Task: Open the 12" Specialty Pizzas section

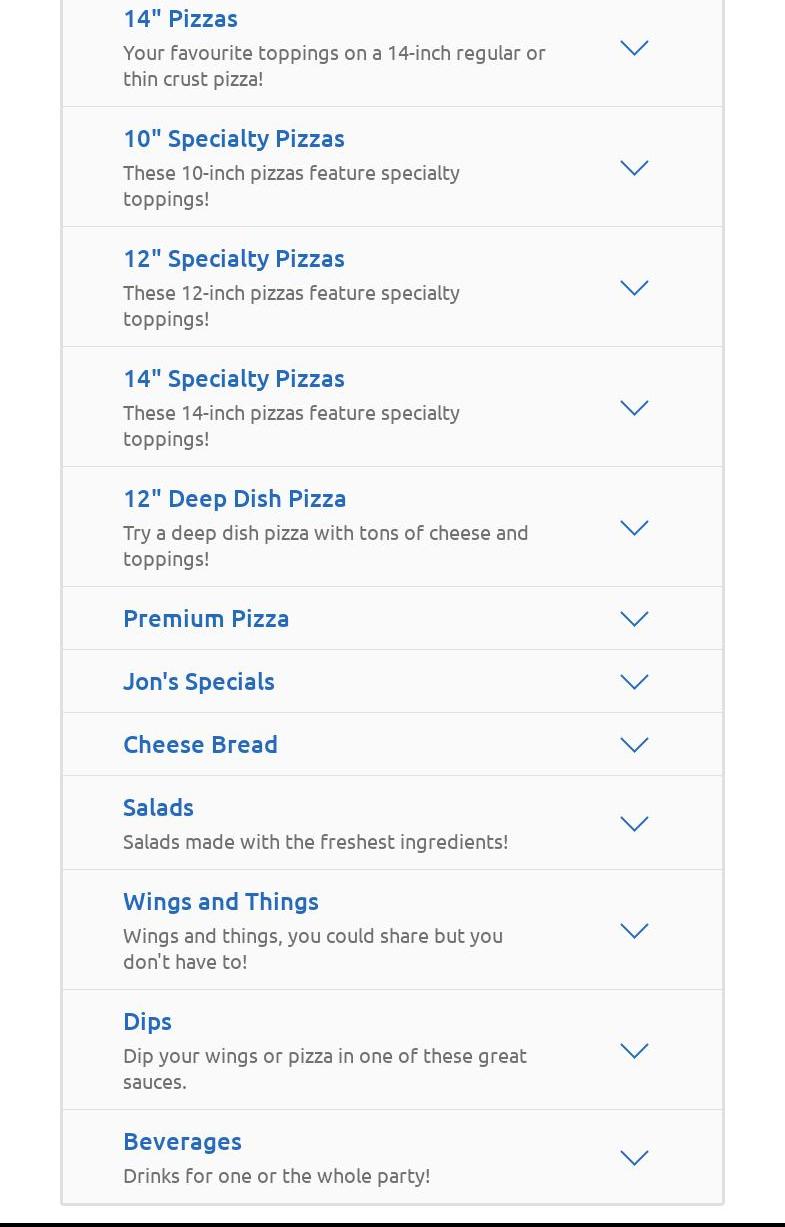Action: pos(634,288)
